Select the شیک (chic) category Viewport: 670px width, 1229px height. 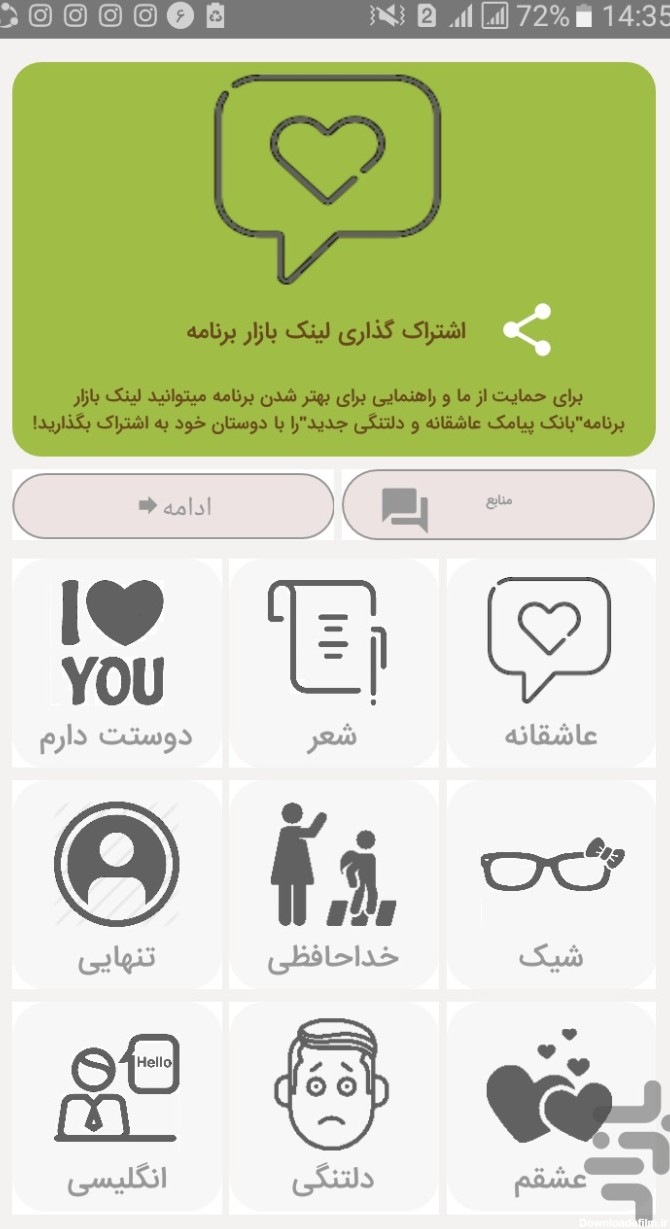551,885
